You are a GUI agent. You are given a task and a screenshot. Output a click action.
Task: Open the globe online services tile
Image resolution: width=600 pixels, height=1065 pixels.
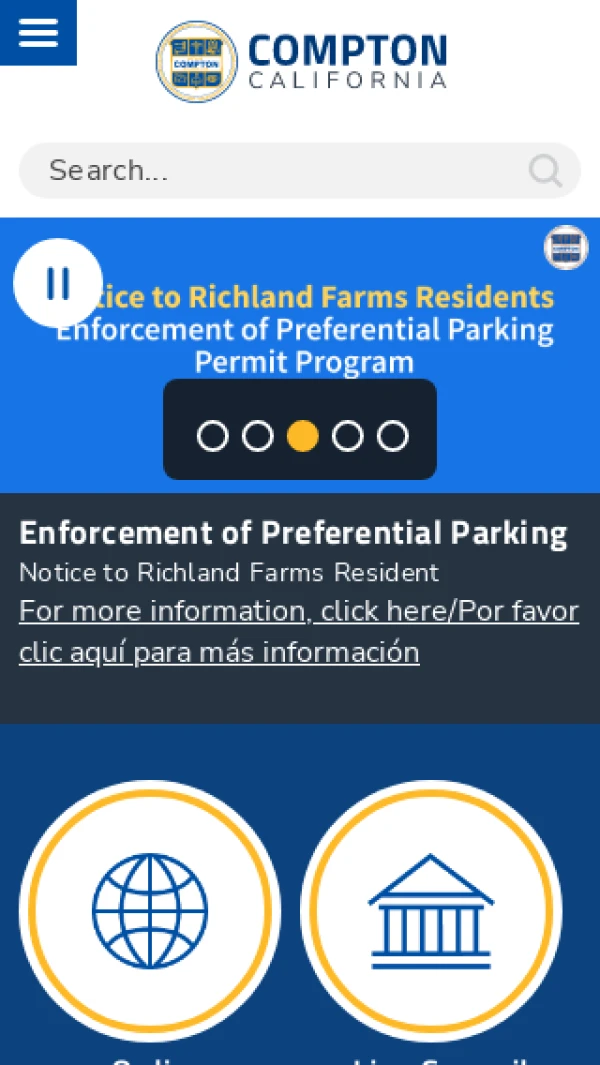point(150,910)
